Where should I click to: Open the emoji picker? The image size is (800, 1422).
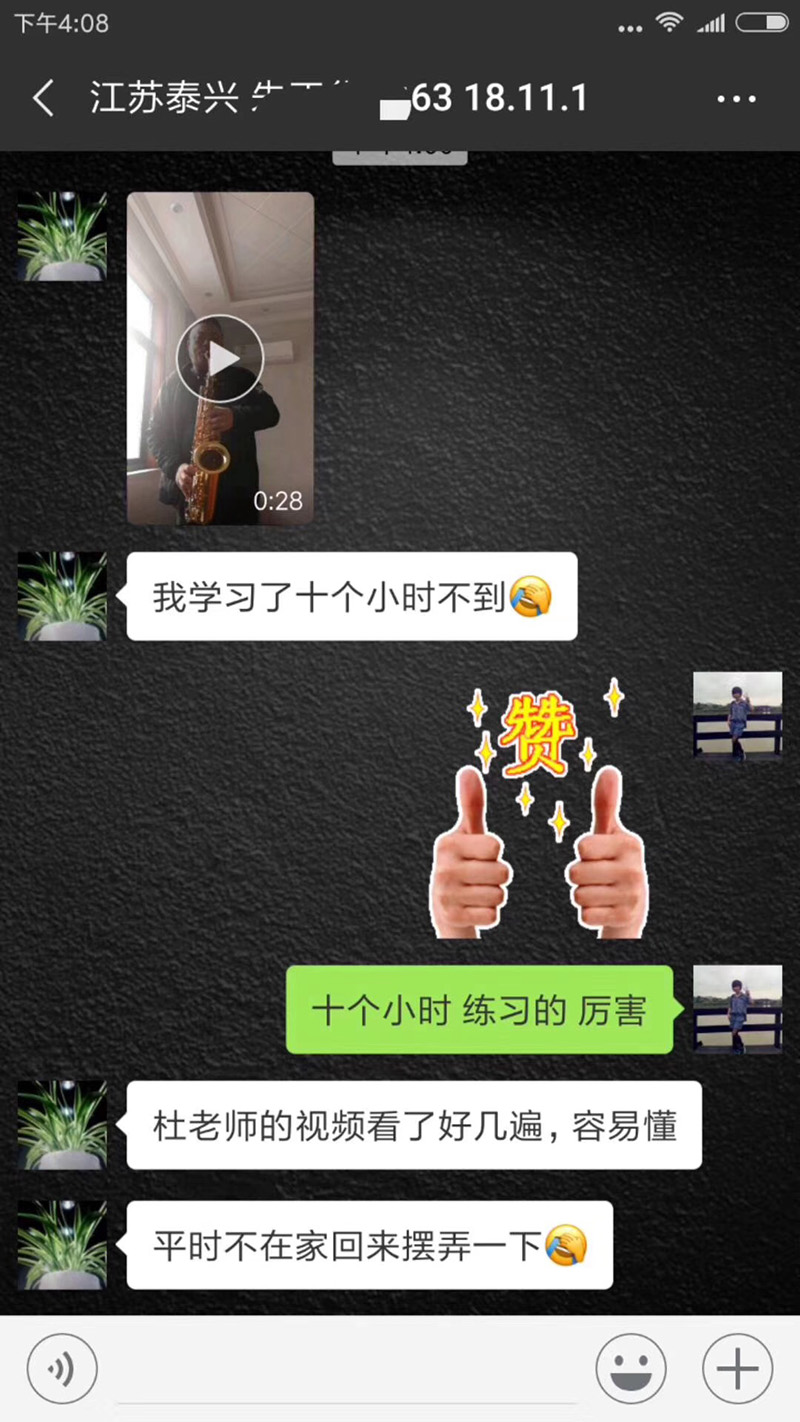click(x=631, y=1369)
